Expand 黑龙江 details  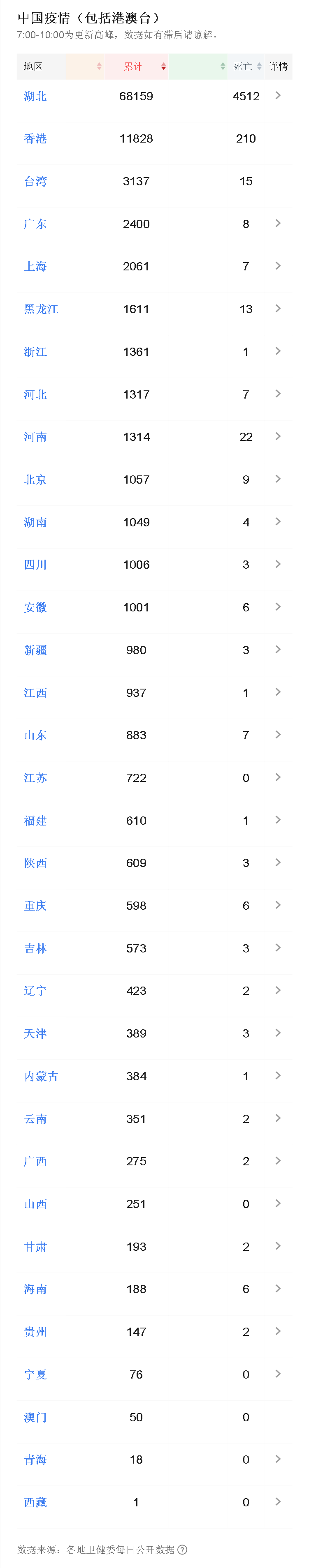(x=278, y=309)
